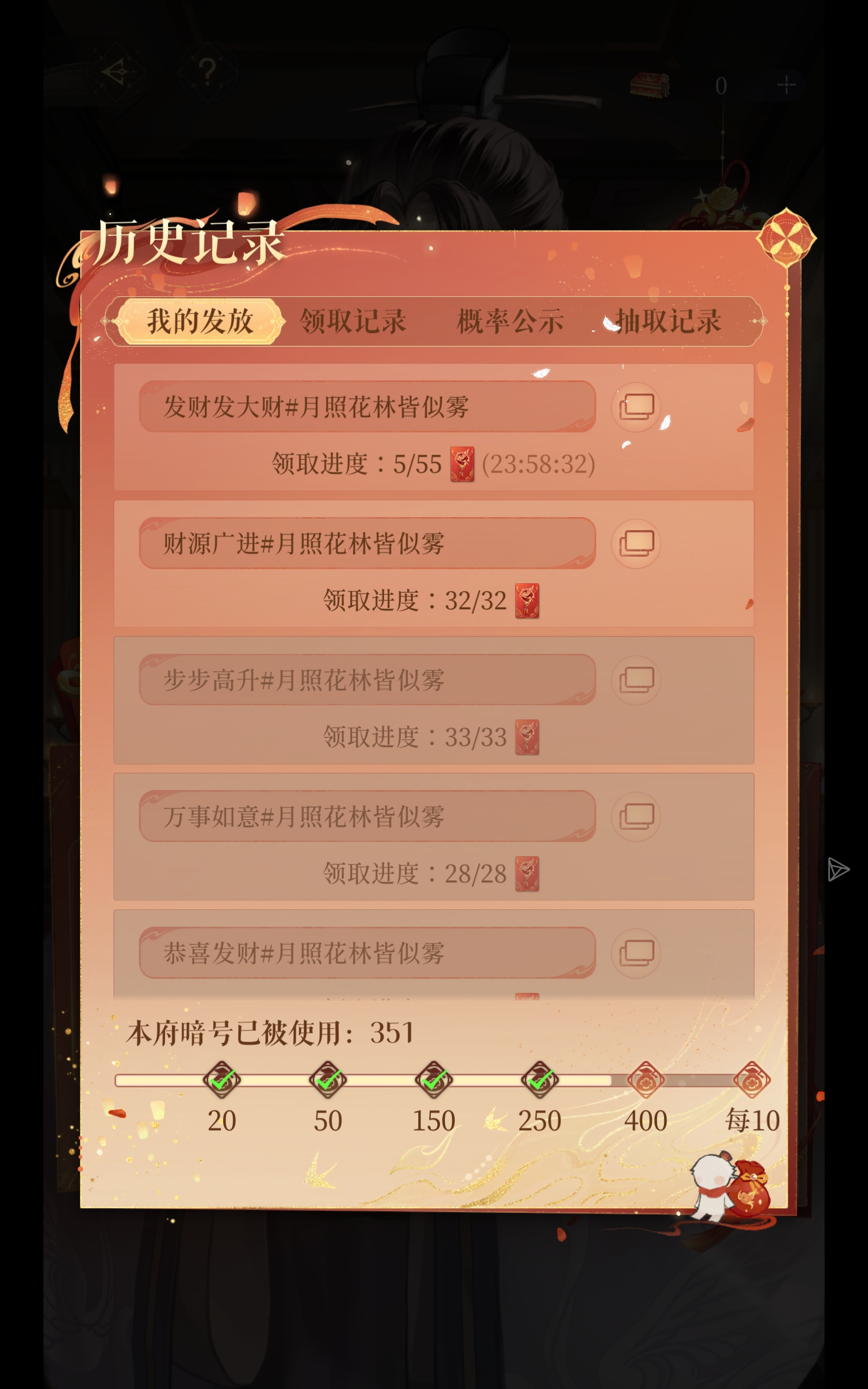Copy the code 万事如意#月照花林皆似雾
Screen dimensions: 868x1389
(636, 817)
